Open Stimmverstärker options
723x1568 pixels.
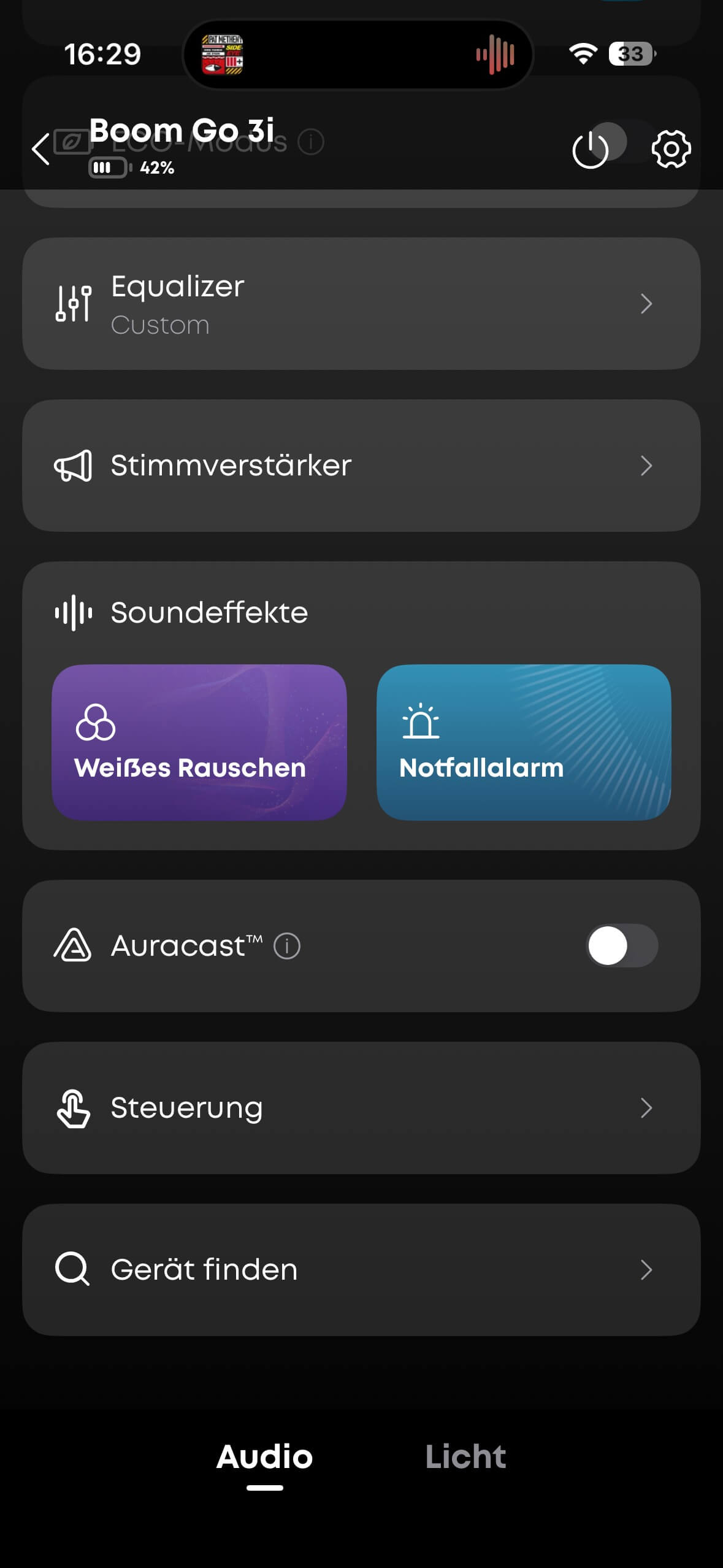pos(361,466)
